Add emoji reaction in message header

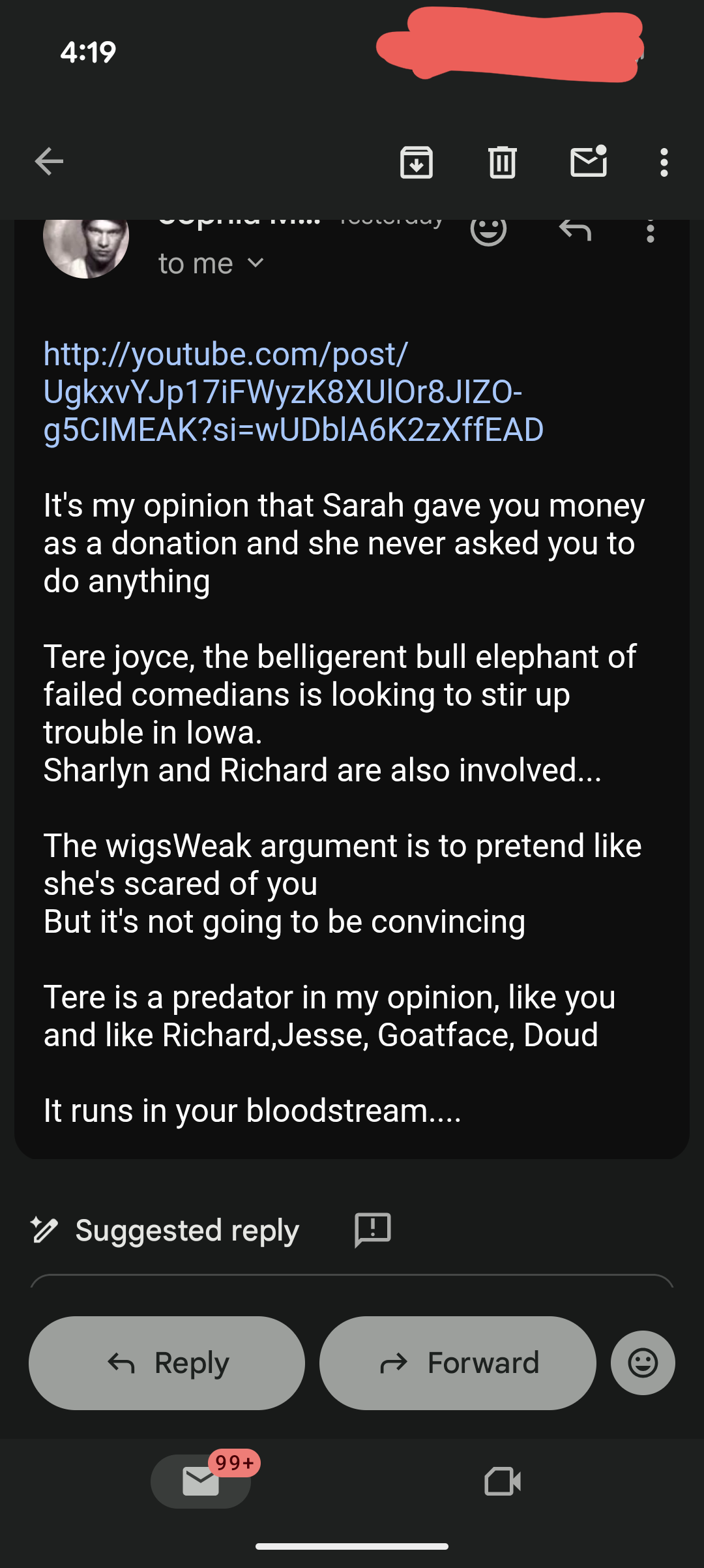click(488, 231)
